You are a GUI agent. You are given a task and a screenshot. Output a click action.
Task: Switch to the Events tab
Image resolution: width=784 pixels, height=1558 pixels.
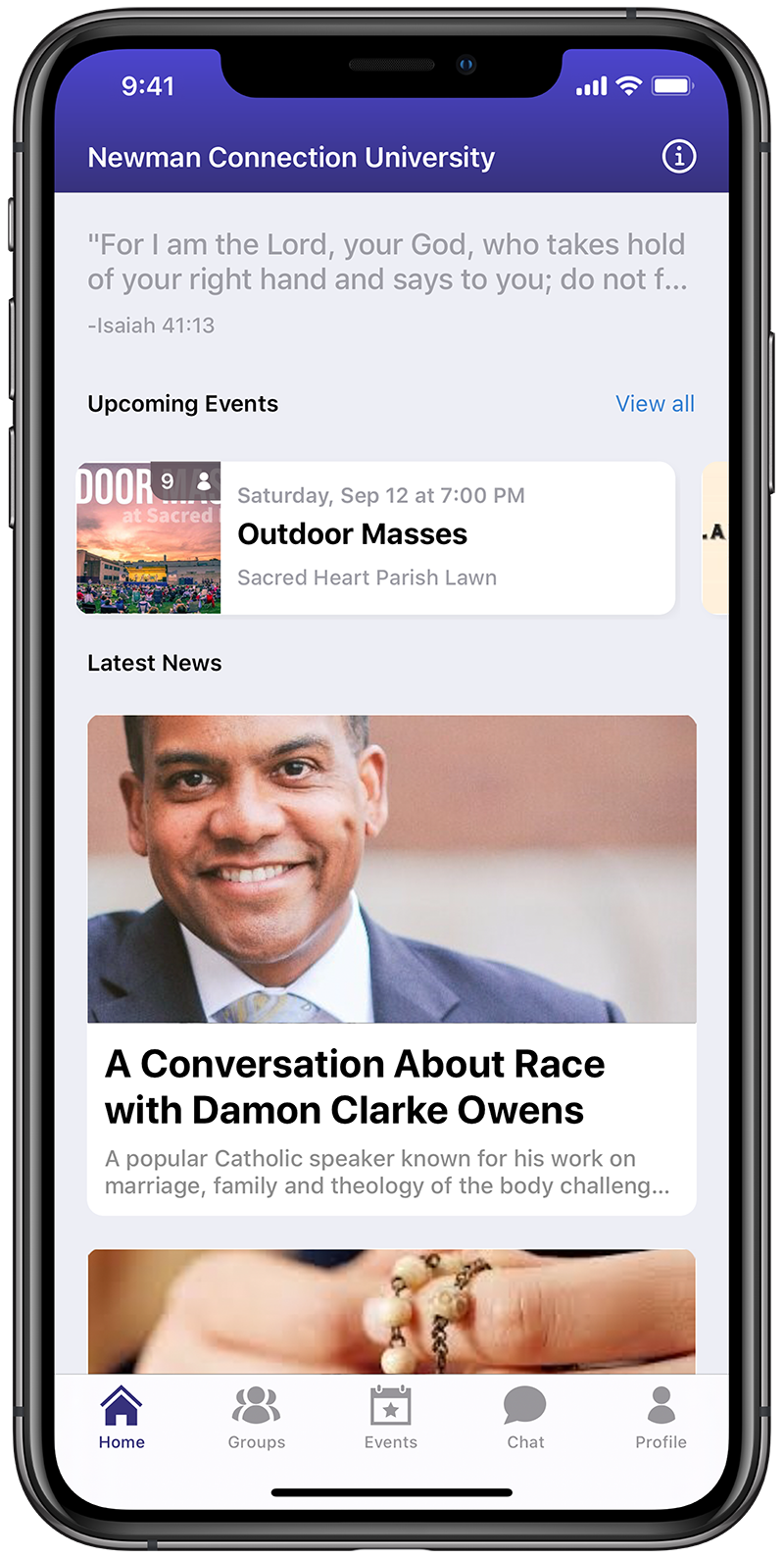coord(391,1417)
